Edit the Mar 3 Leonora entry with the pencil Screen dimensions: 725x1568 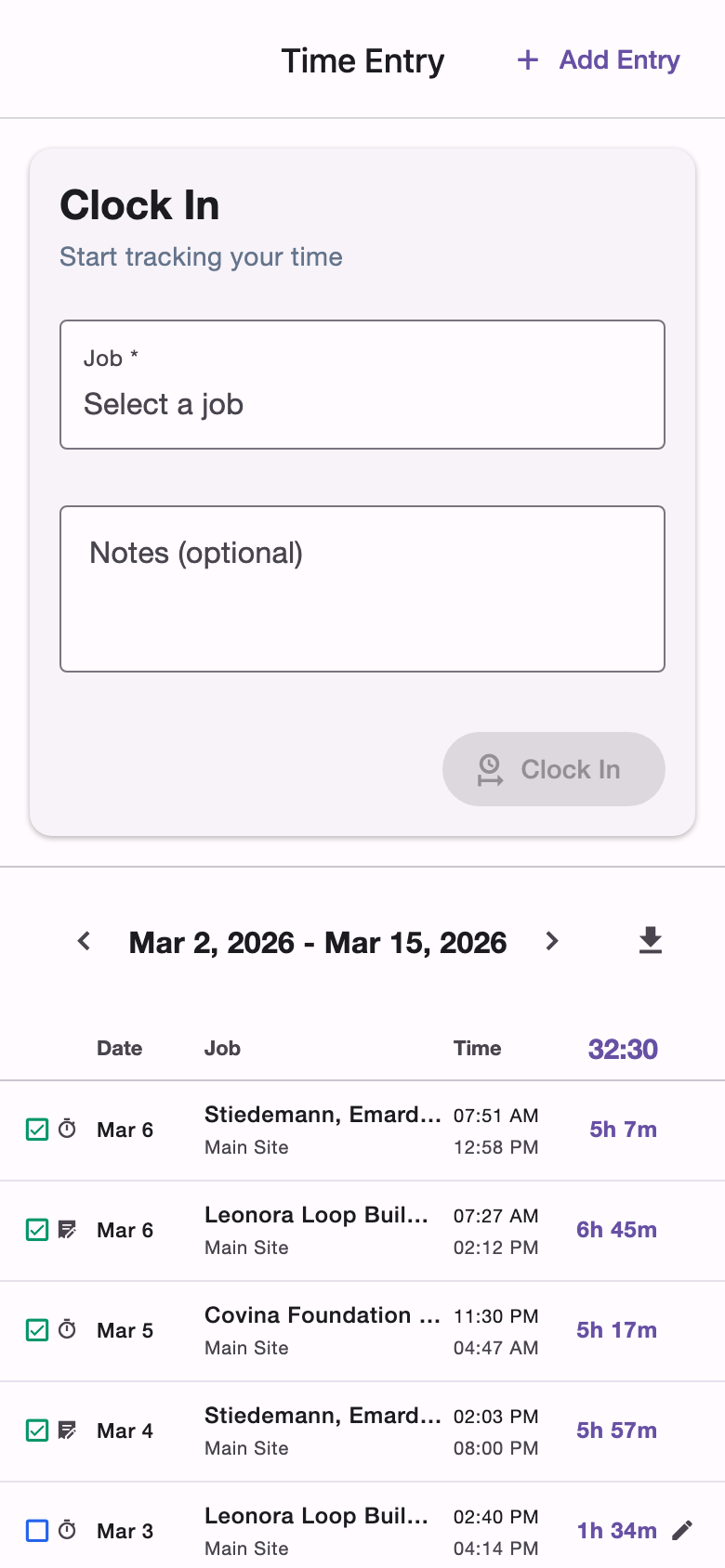pyautogui.click(x=683, y=1531)
